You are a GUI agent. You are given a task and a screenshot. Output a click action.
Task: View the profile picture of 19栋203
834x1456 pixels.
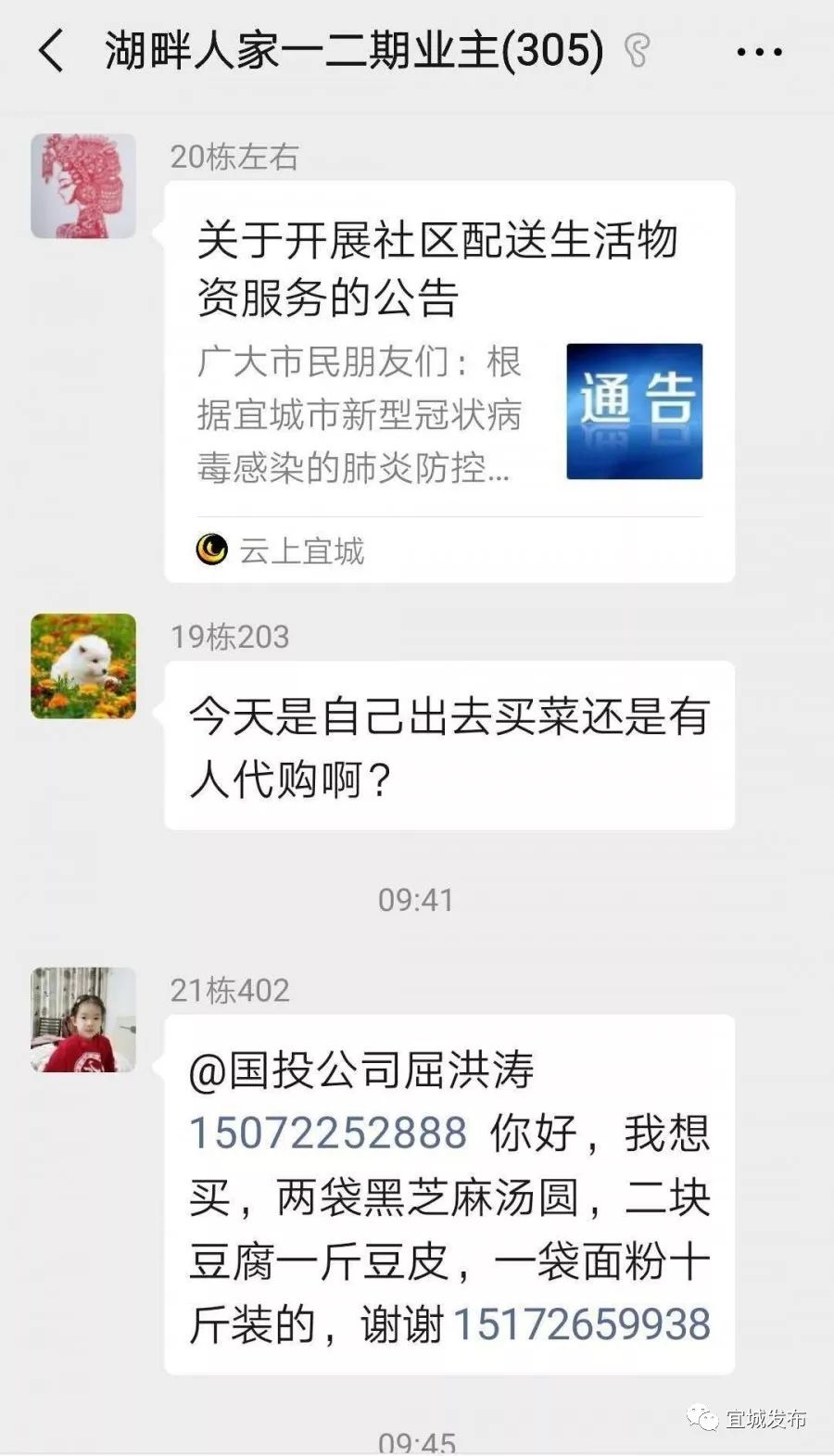coord(83,665)
